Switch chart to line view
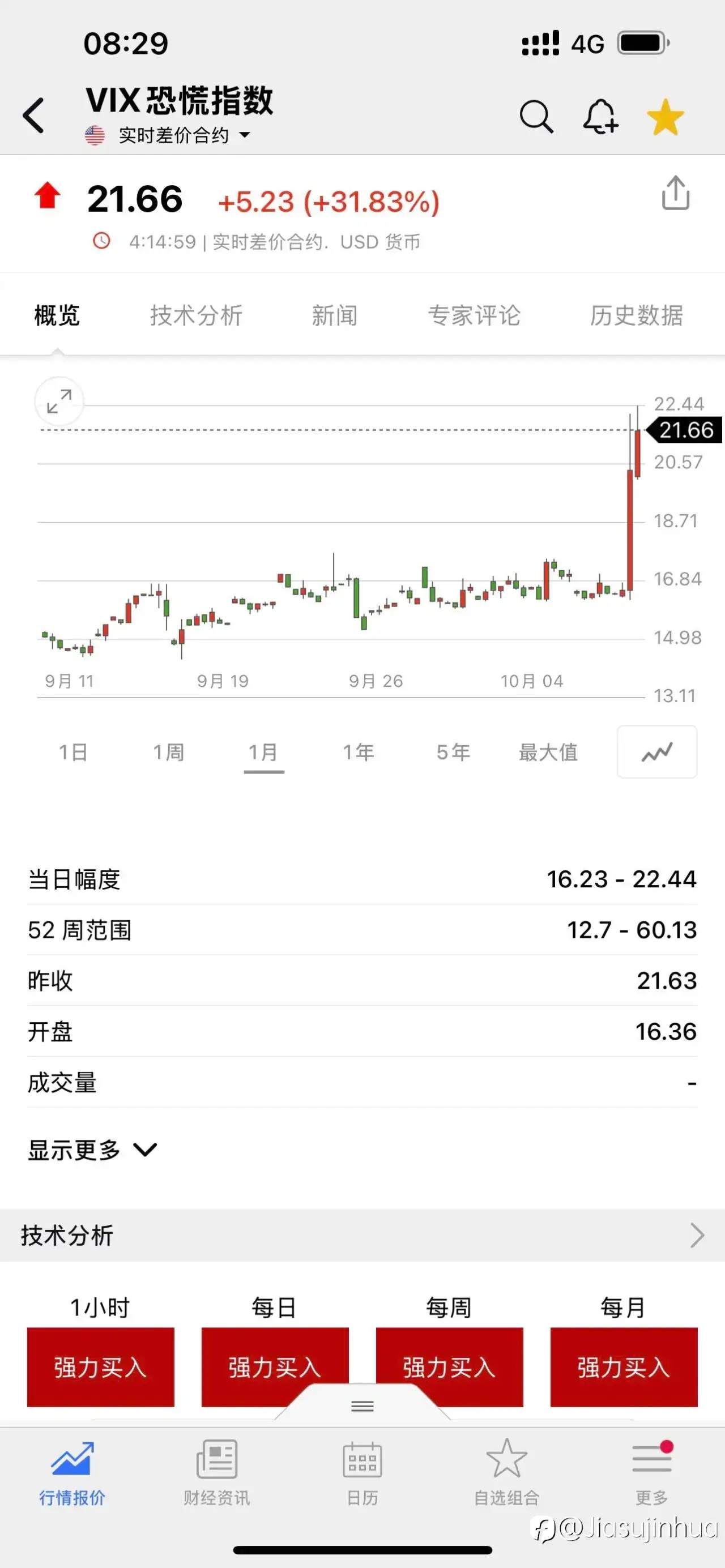The height and width of the screenshot is (1568, 725). point(656,753)
